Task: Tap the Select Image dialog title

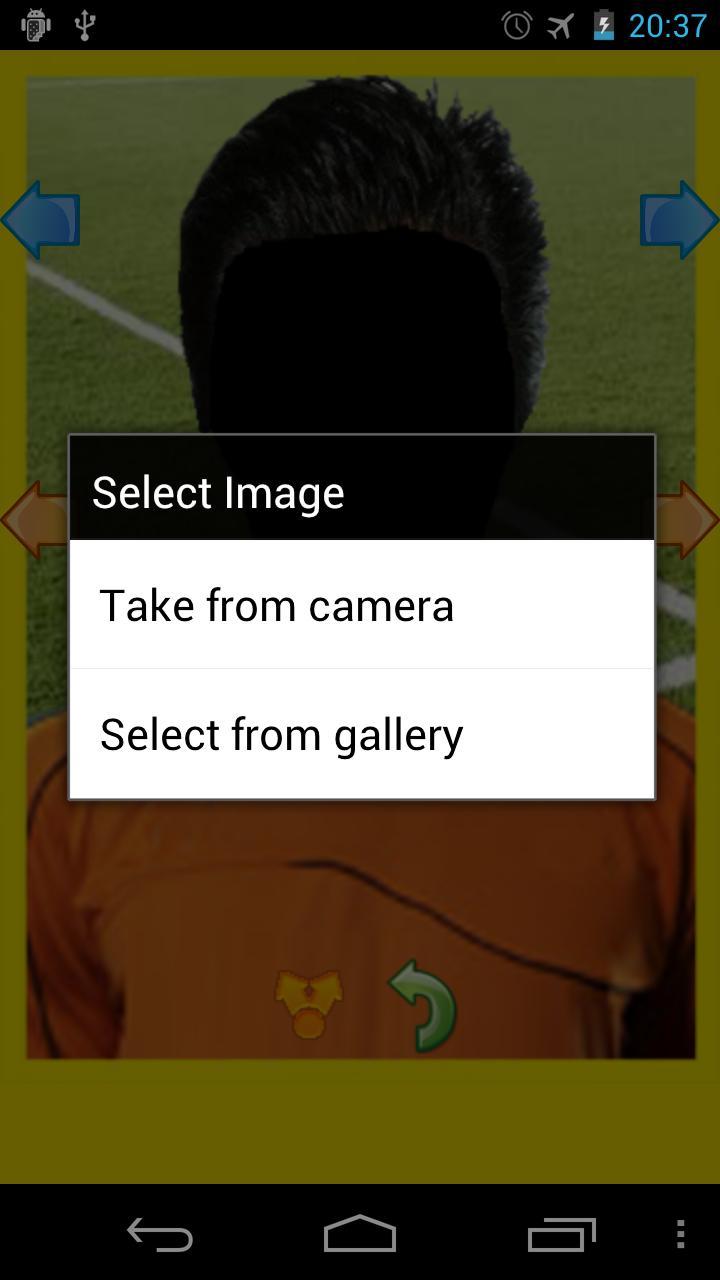Action: click(x=217, y=491)
